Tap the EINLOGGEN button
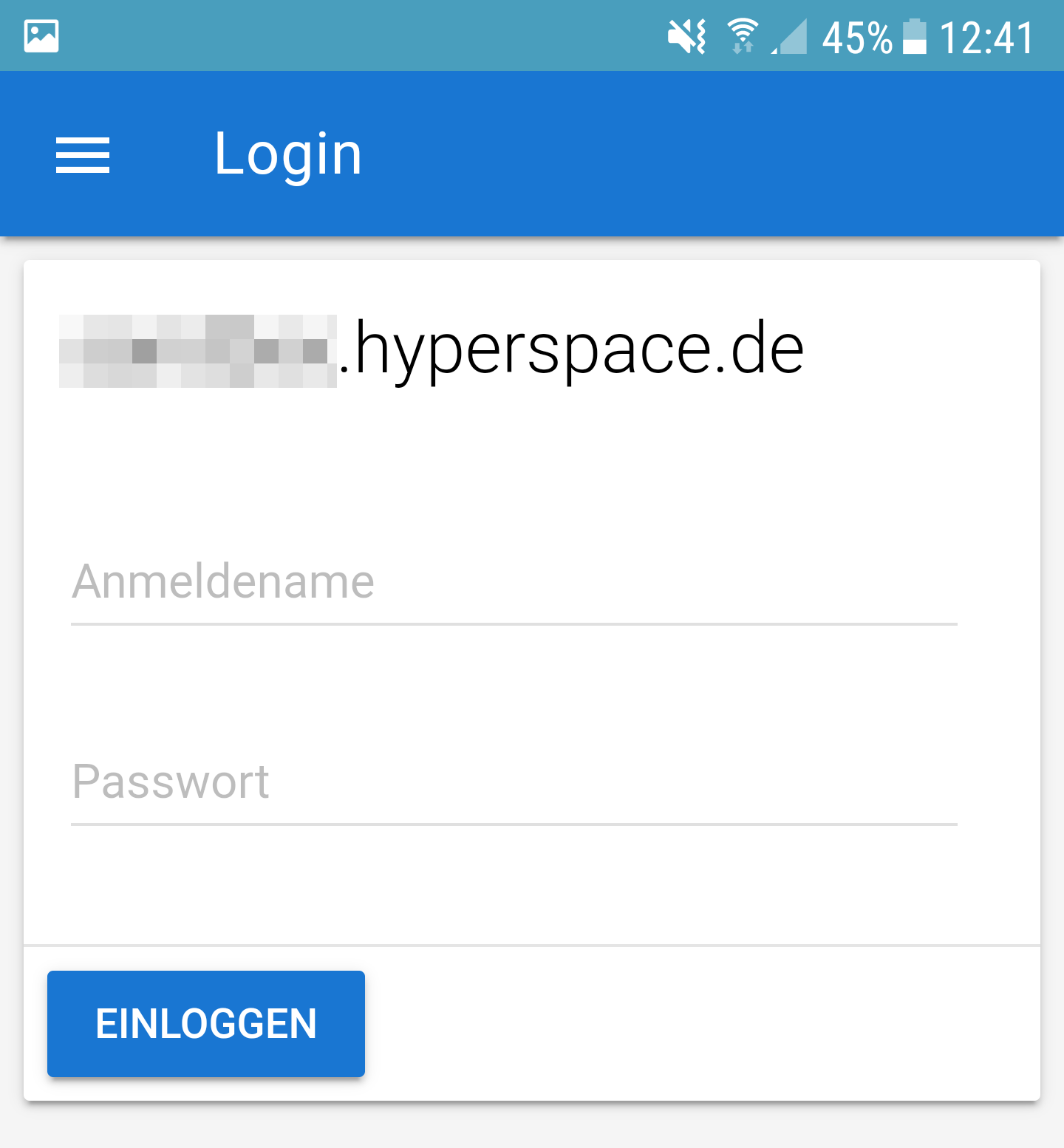 click(206, 1024)
